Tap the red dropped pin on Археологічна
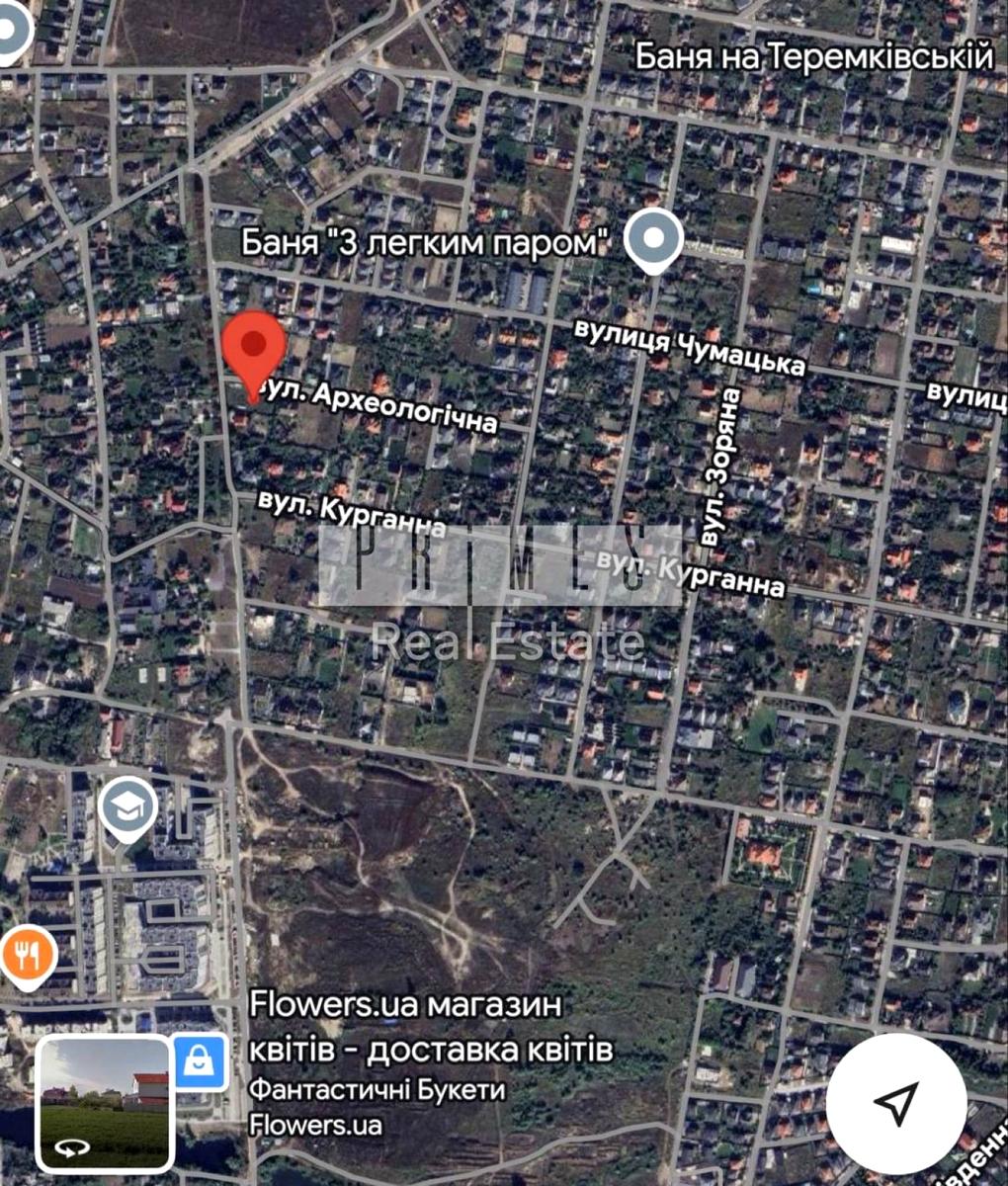Image resolution: width=1008 pixels, height=1186 pixels. 254,345
